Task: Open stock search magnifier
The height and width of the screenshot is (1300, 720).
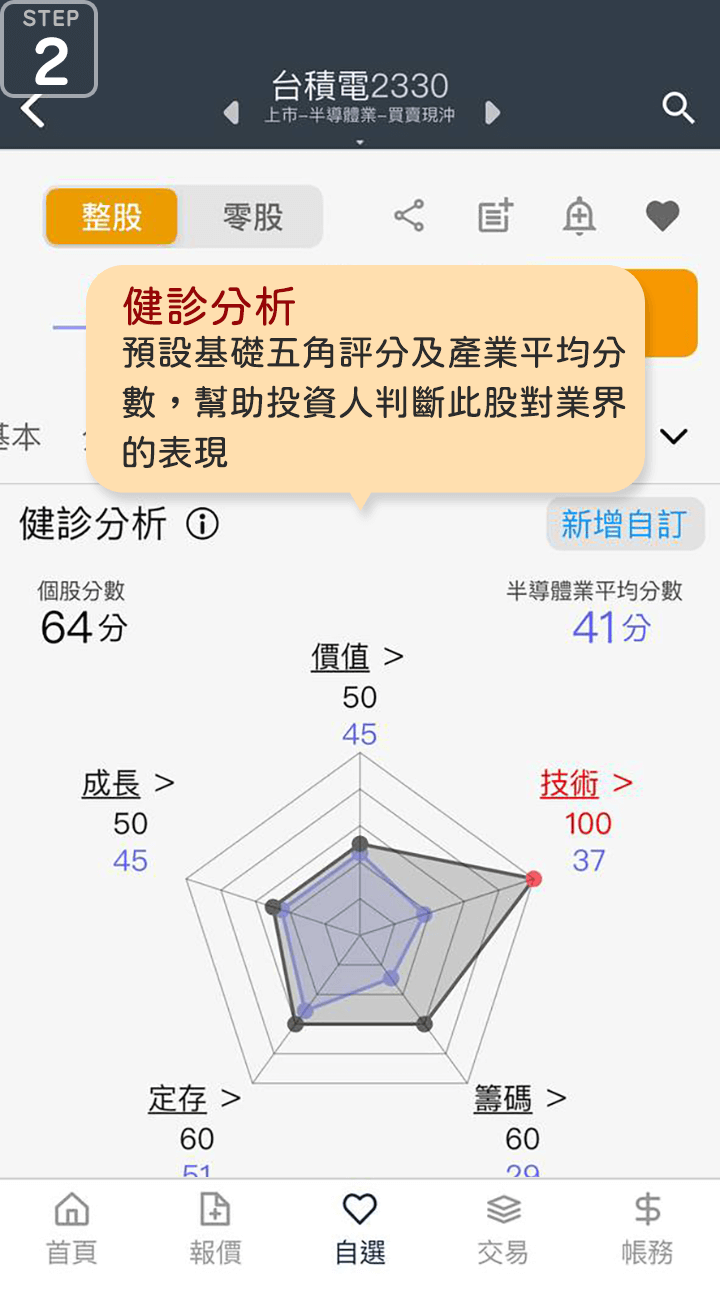Action: click(678, 108)
